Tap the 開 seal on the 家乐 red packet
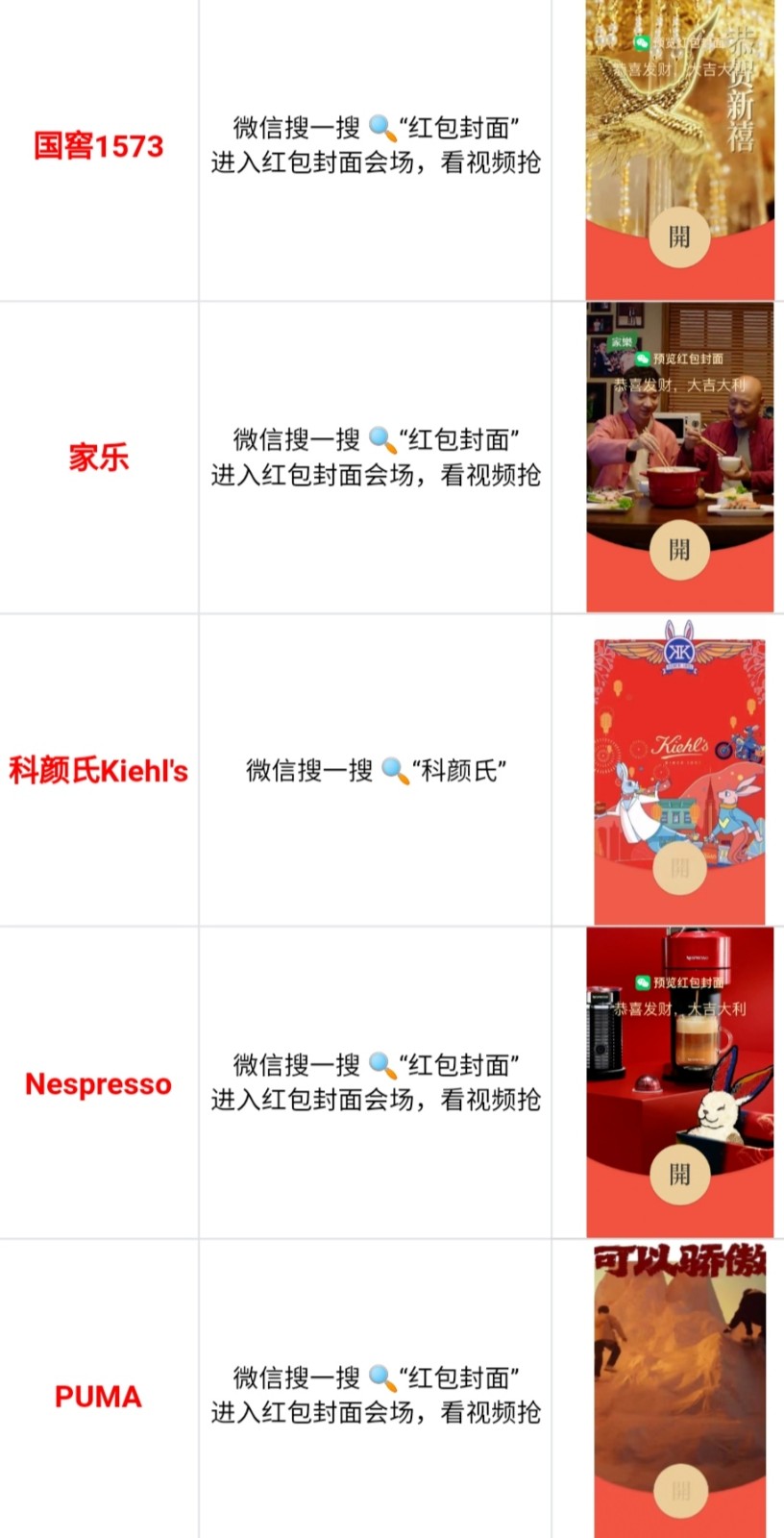The height and width of the screenshot is (1538, 784). (x=680, y=549)
